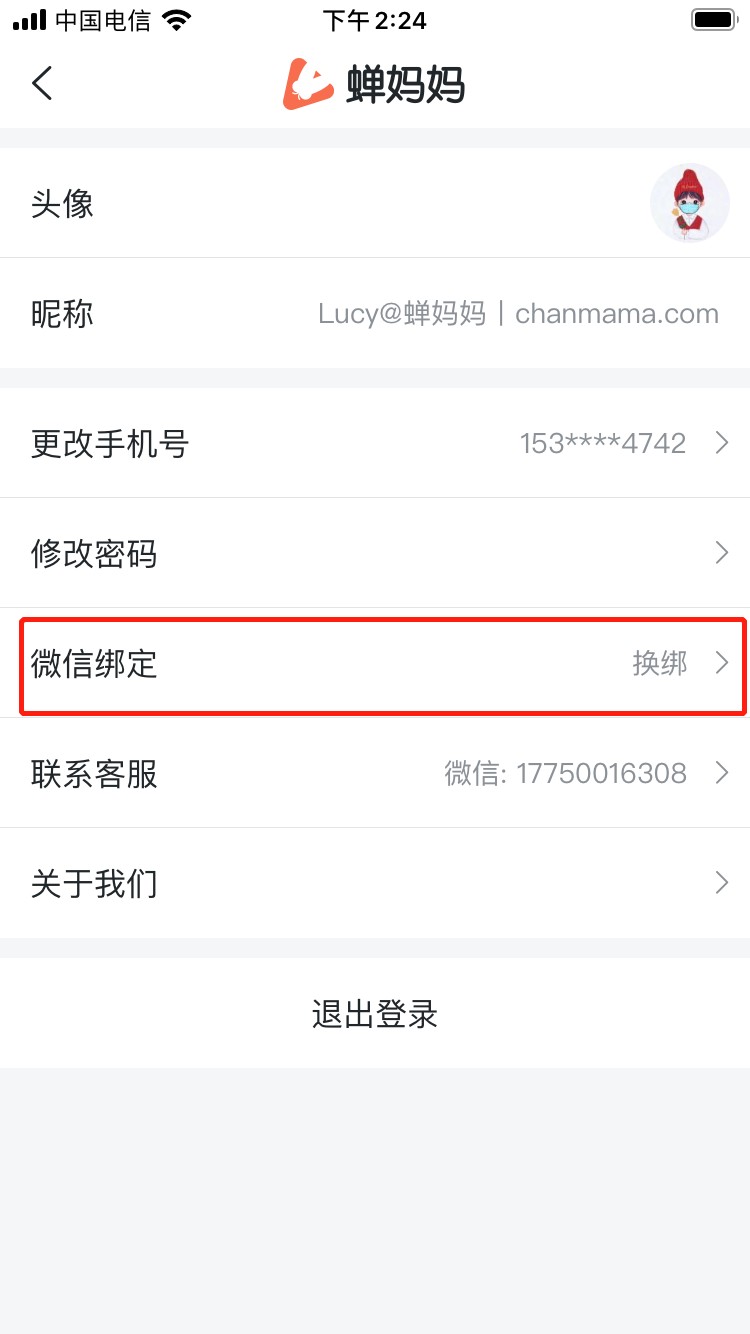The image size is (750, 1334).
Task: Open 联系客服 customer service row
Action: pyautogui.click(x=375, y=773)
